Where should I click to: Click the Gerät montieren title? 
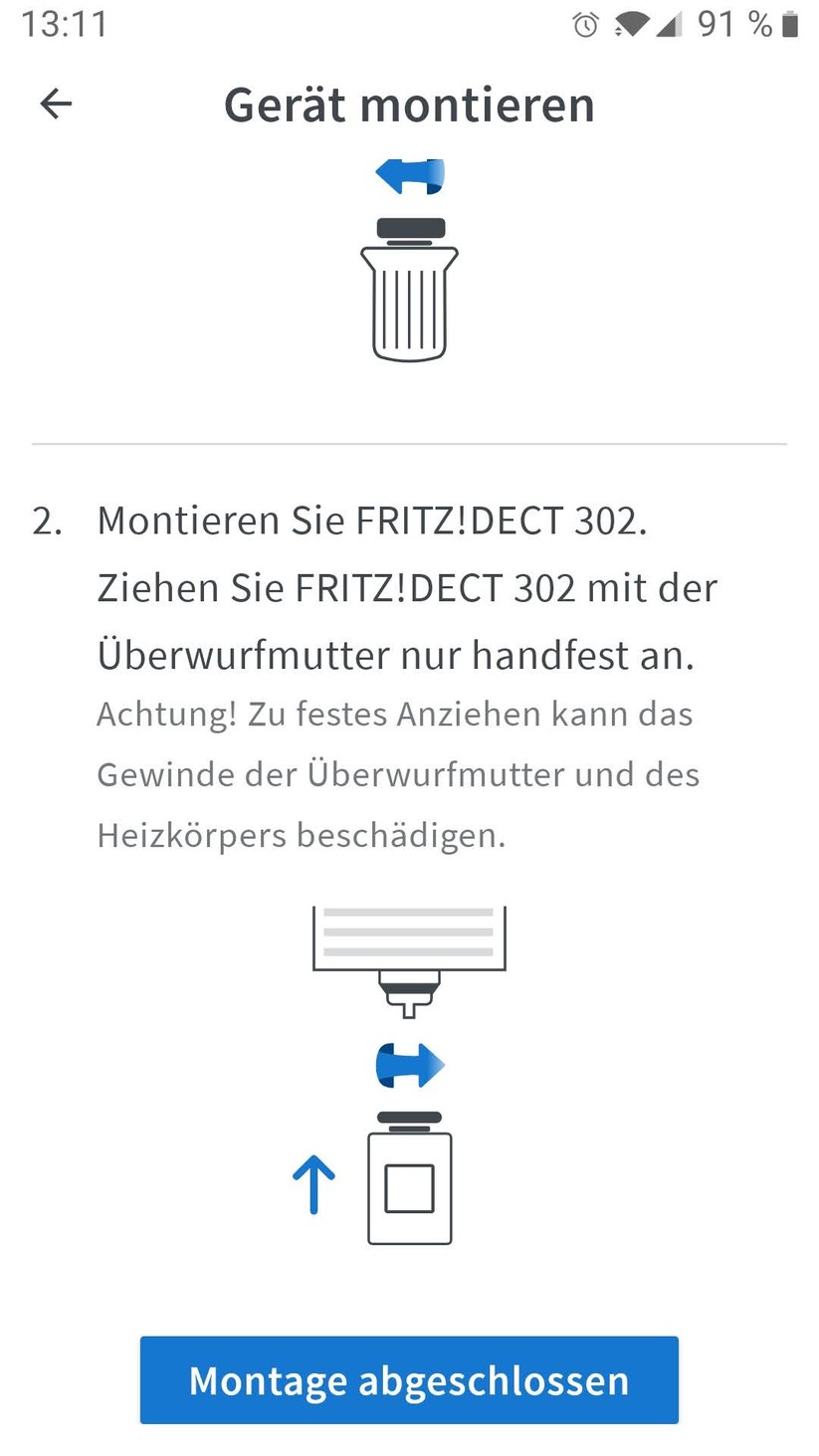pos(410,103)
